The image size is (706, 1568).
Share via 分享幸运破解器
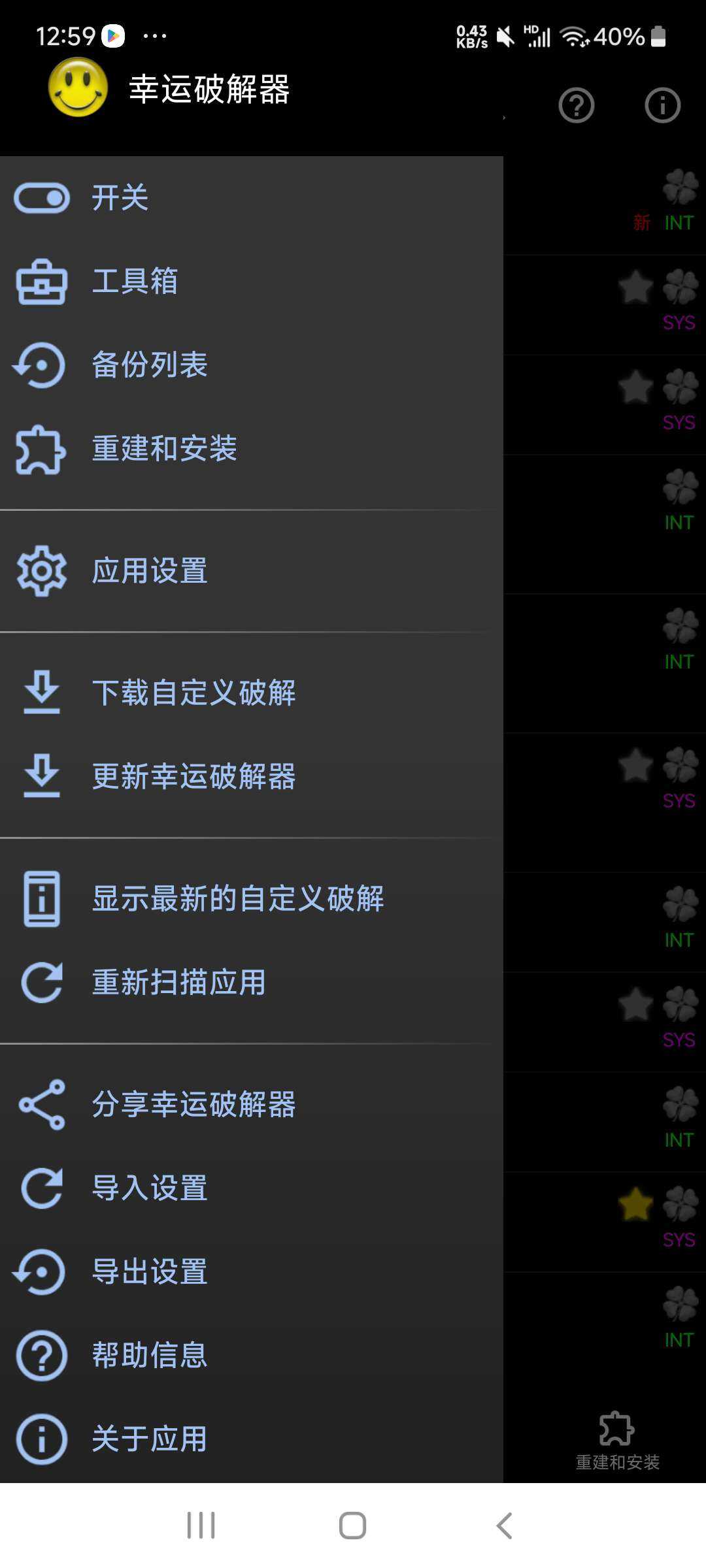[x=193, y=1104]
